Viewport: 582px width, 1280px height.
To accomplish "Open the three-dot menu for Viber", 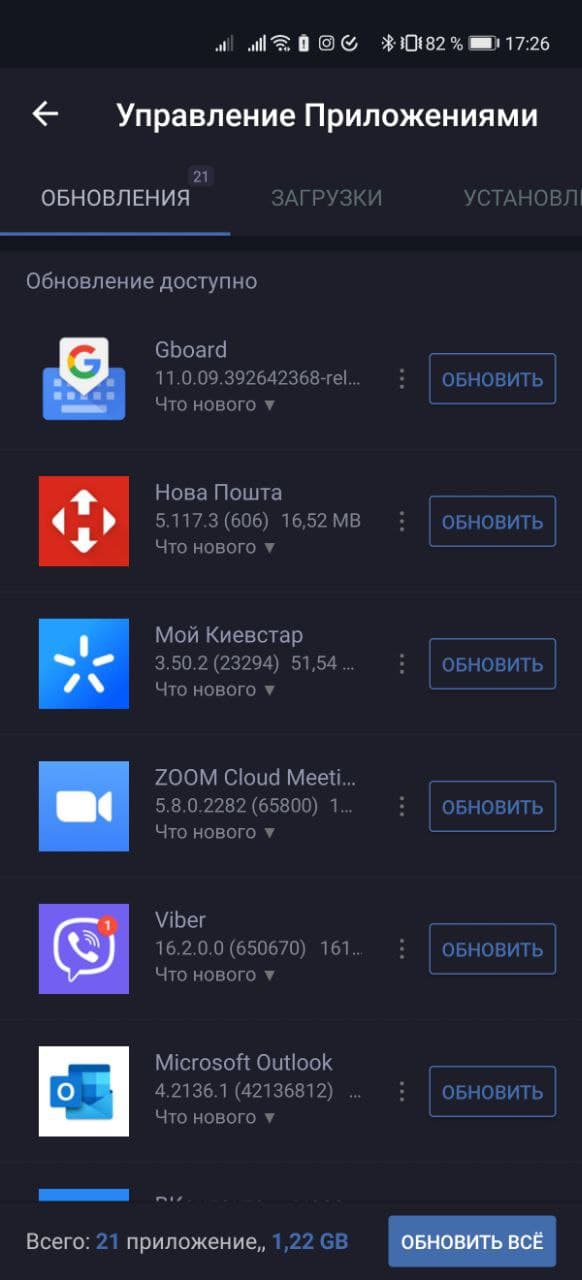I will tap(401, 949).
